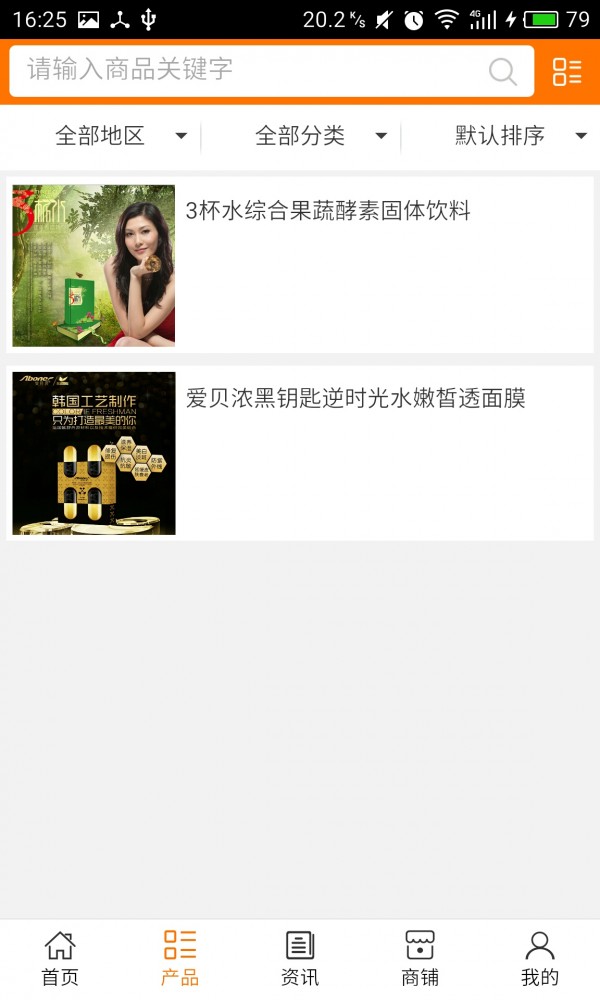Open the 默认排序 sorting dropdown
This screenshot has width=600, height=1000.
(520, 136)
